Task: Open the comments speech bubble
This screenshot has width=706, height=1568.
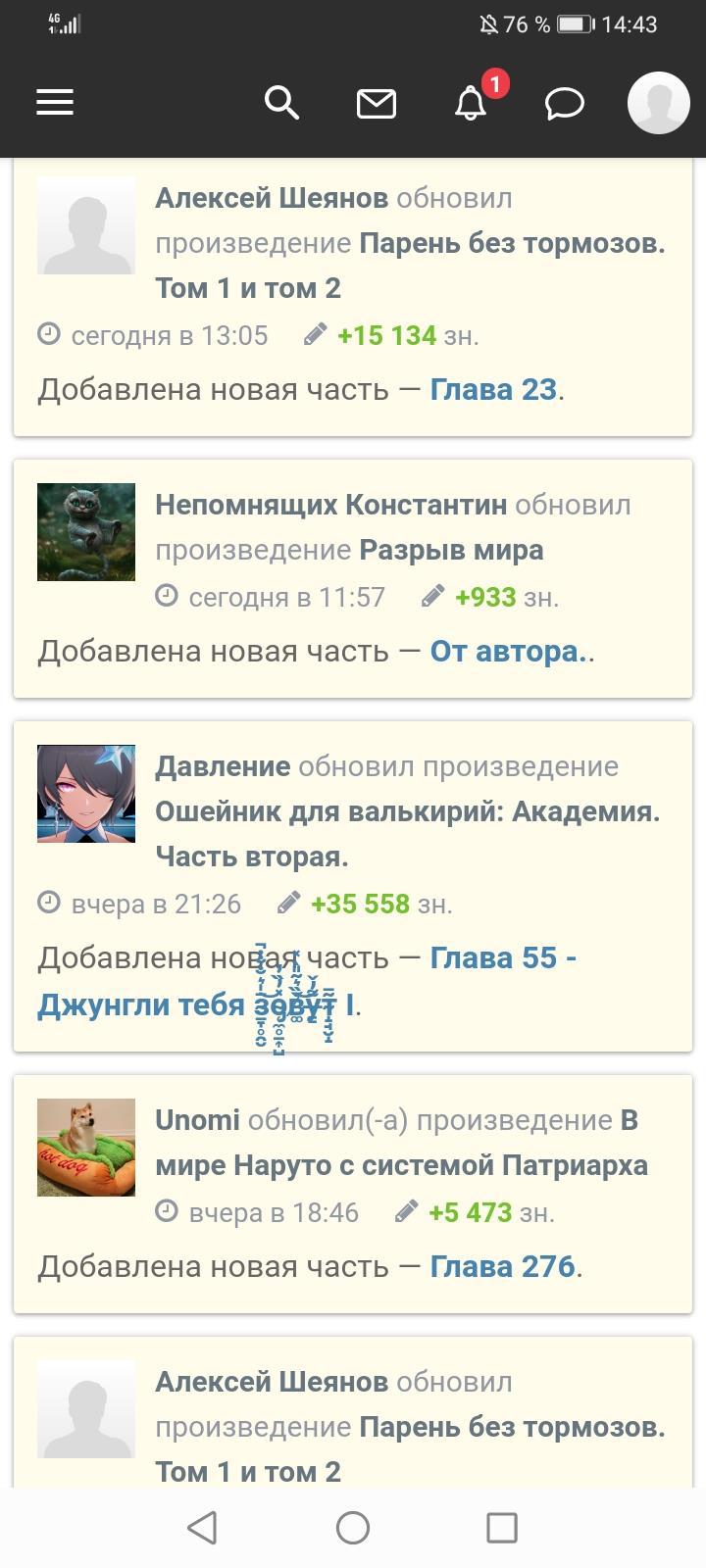Action: (565, 103)
